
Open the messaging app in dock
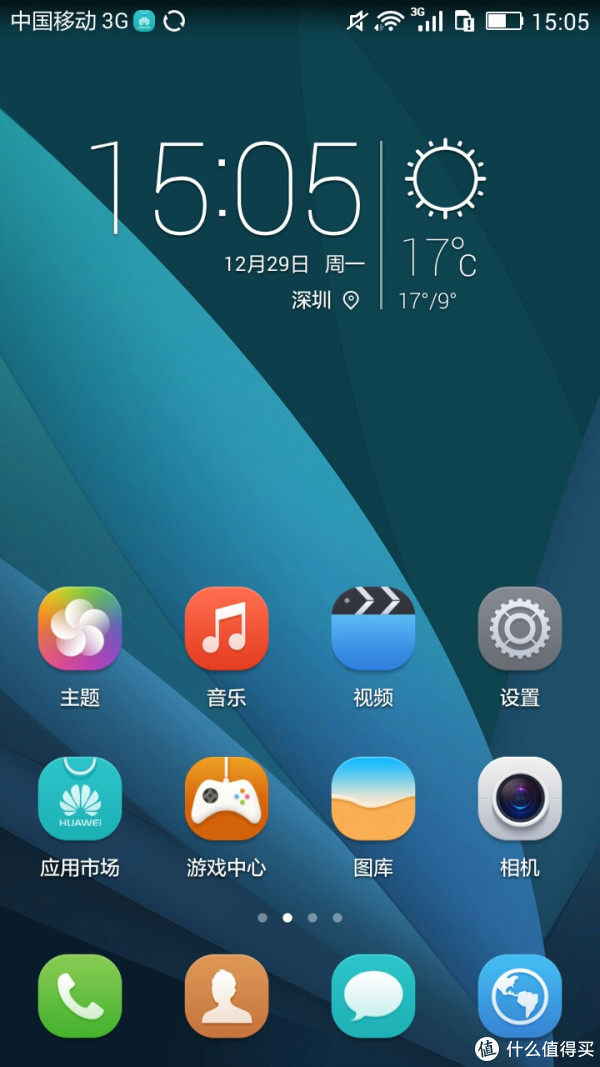point(373,995)
